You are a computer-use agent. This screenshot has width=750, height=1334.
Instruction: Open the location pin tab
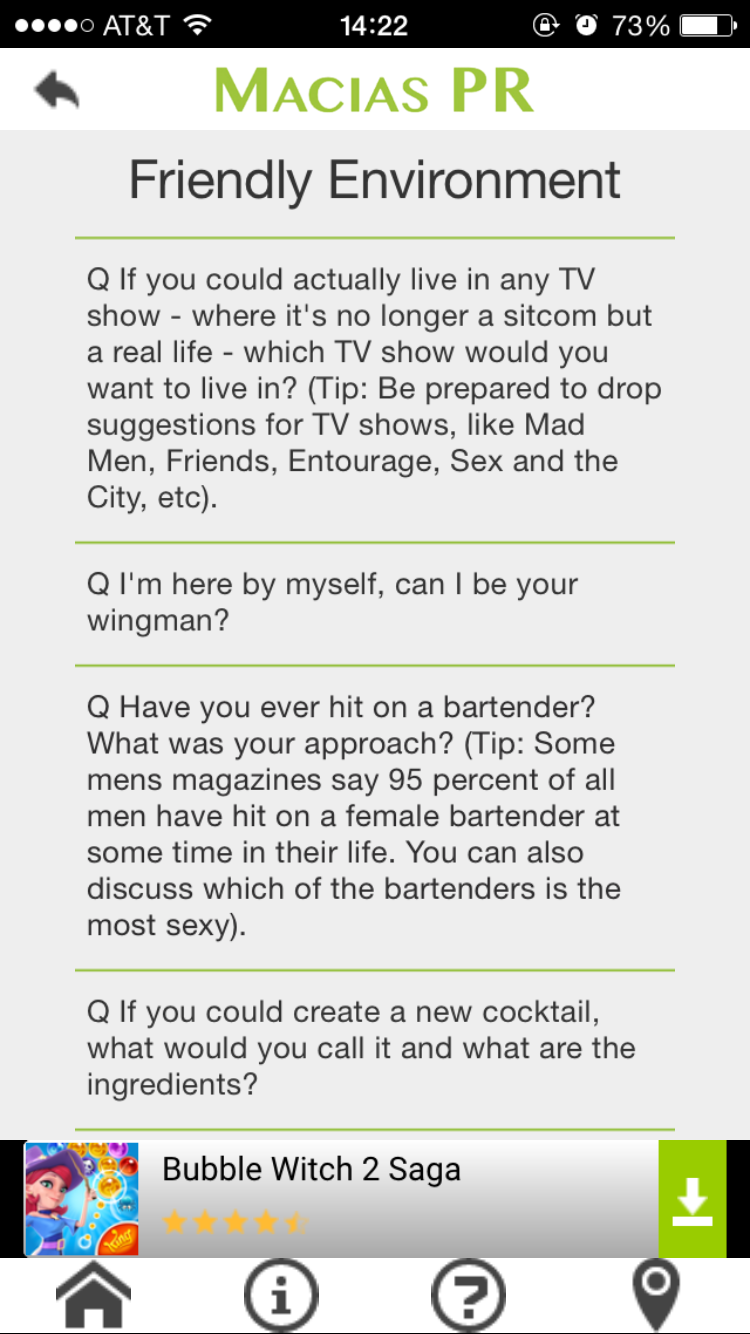point(656,1296)
